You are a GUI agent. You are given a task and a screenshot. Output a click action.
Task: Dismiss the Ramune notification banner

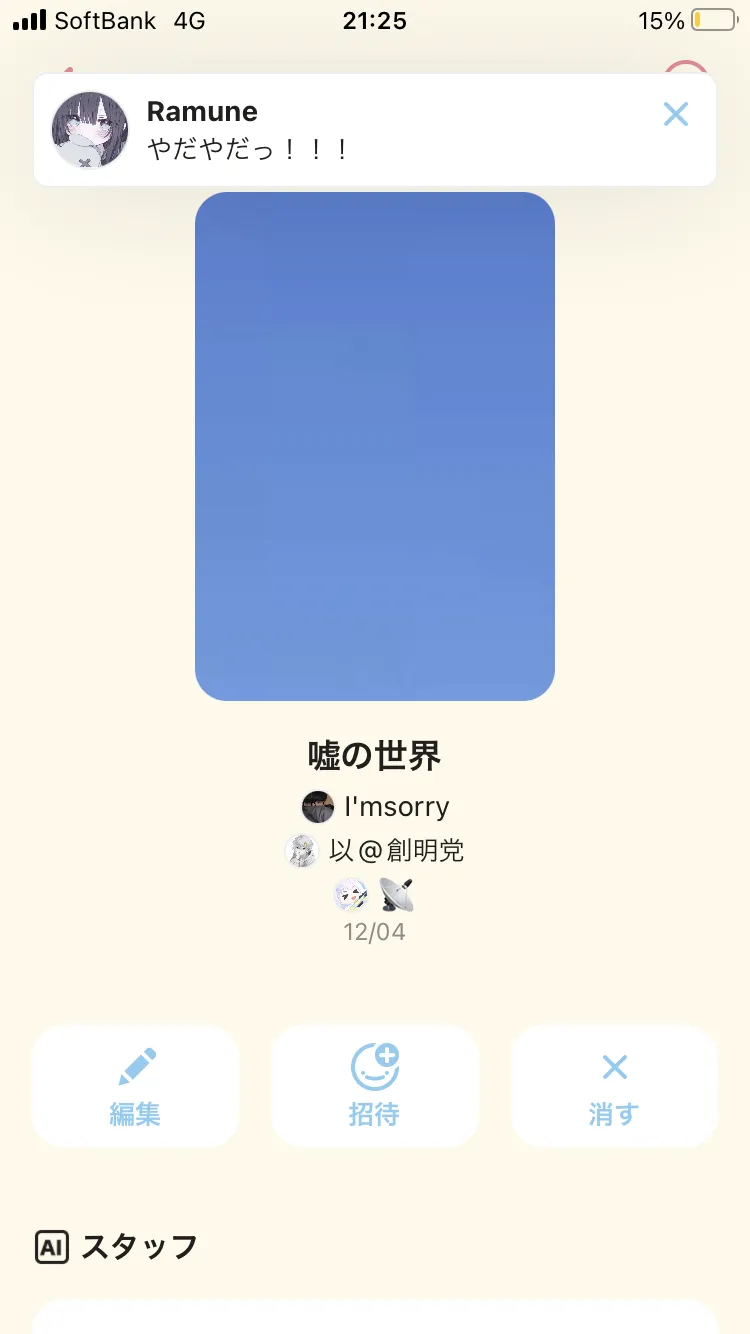pos(676,114)
